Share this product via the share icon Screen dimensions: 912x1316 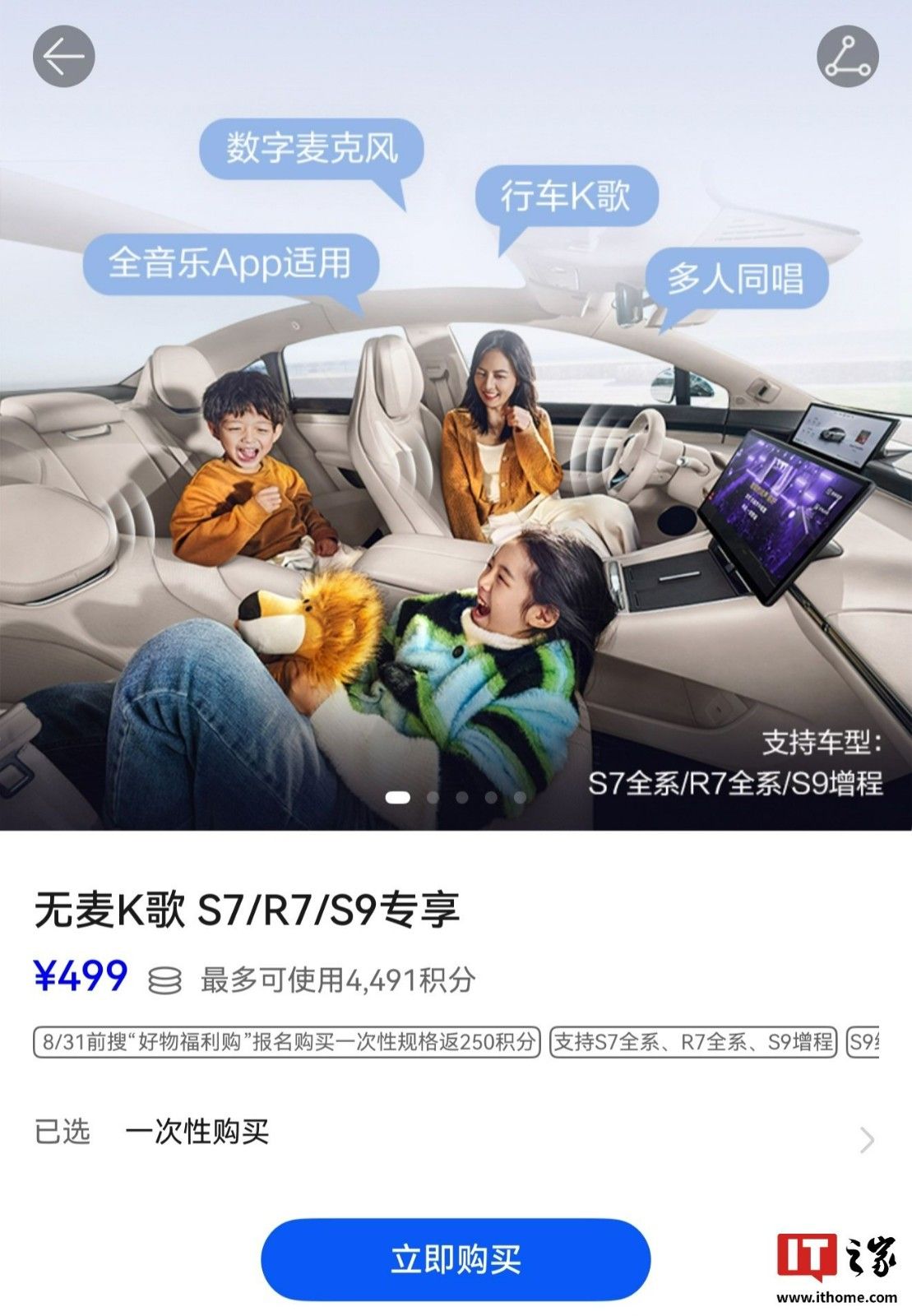(847, 56)
